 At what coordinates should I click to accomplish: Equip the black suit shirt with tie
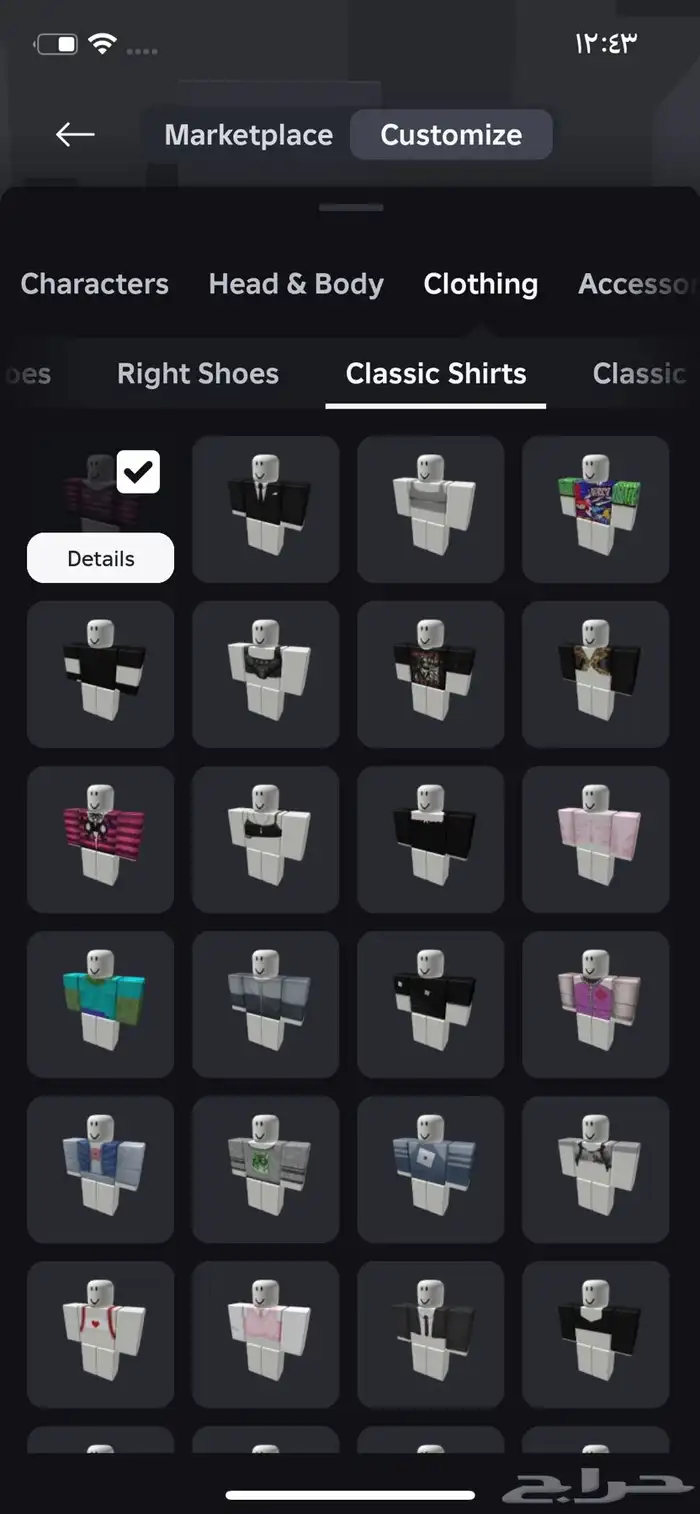(x=265, y=508)
